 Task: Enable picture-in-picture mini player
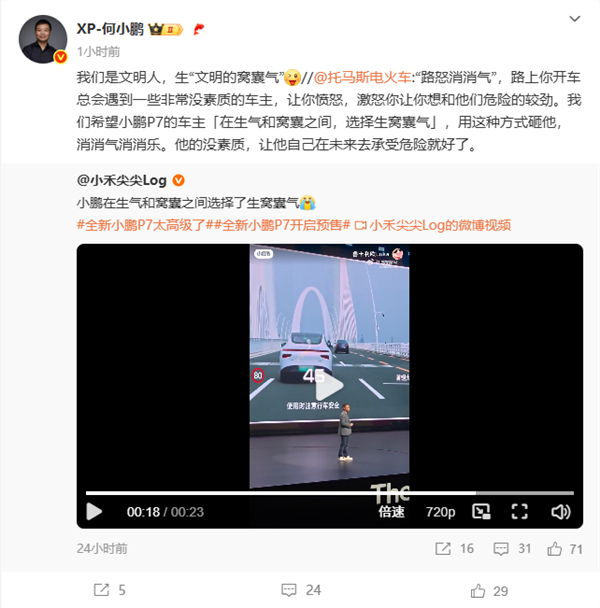click(x=481, y=511)
